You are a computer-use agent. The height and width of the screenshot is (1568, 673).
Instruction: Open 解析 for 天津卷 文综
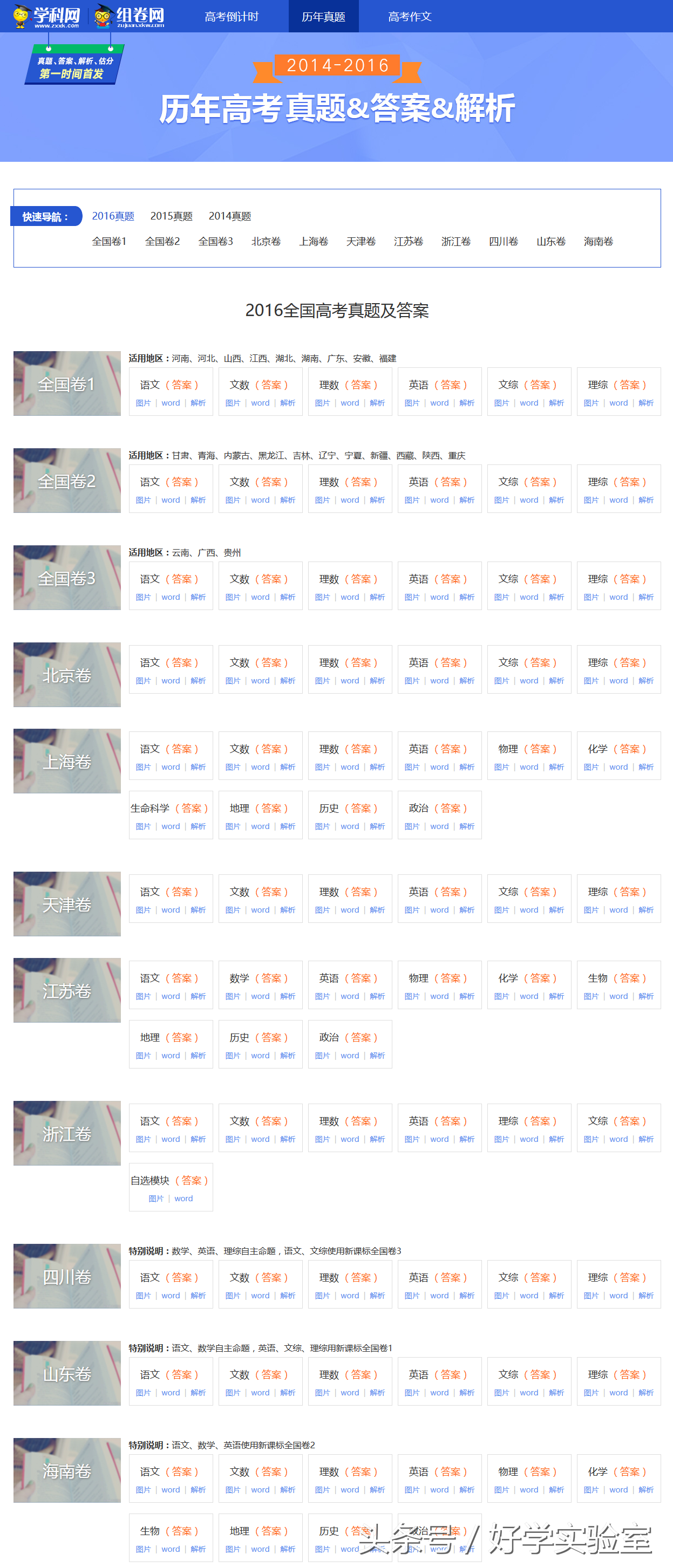(556, 910)
